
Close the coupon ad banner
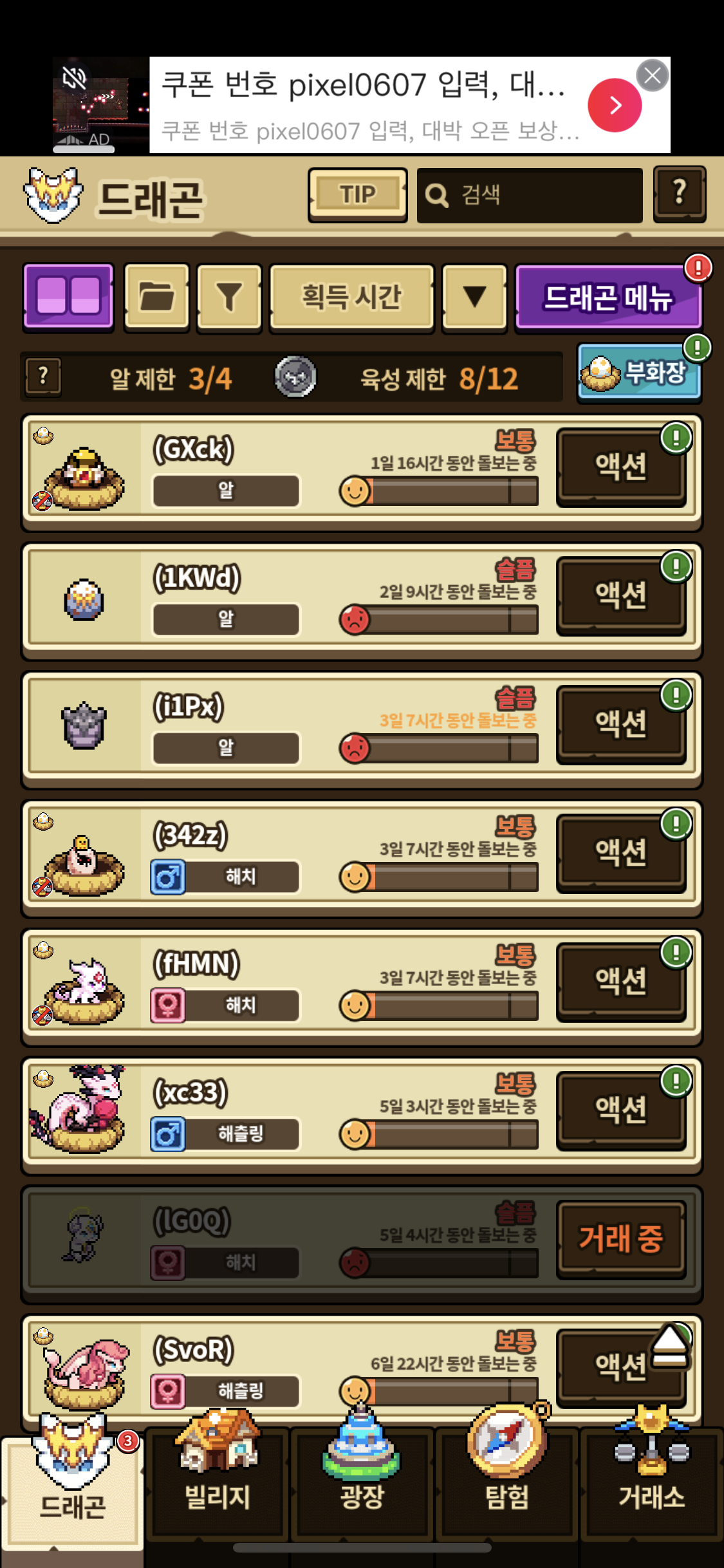[x=652, y=75]
